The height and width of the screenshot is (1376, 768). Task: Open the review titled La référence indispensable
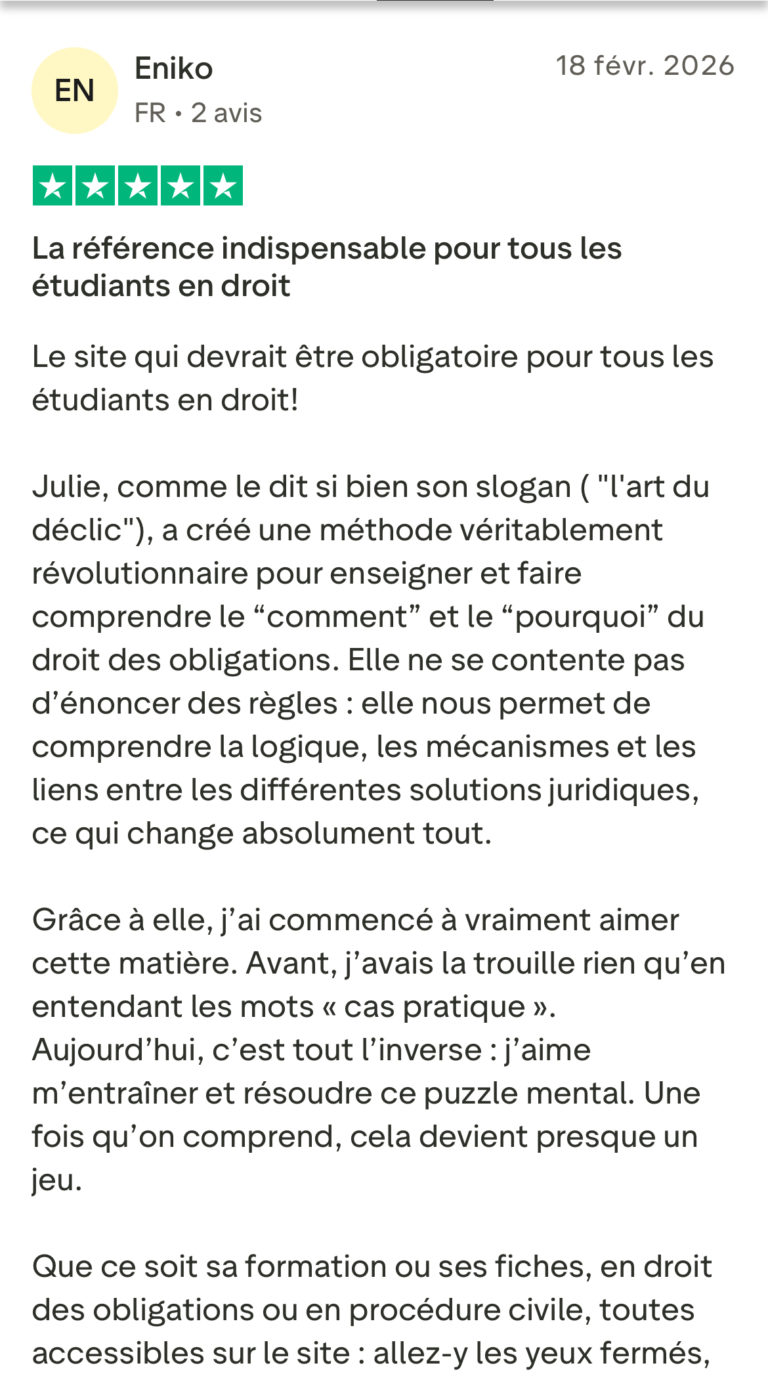click(x=327, y=266)
